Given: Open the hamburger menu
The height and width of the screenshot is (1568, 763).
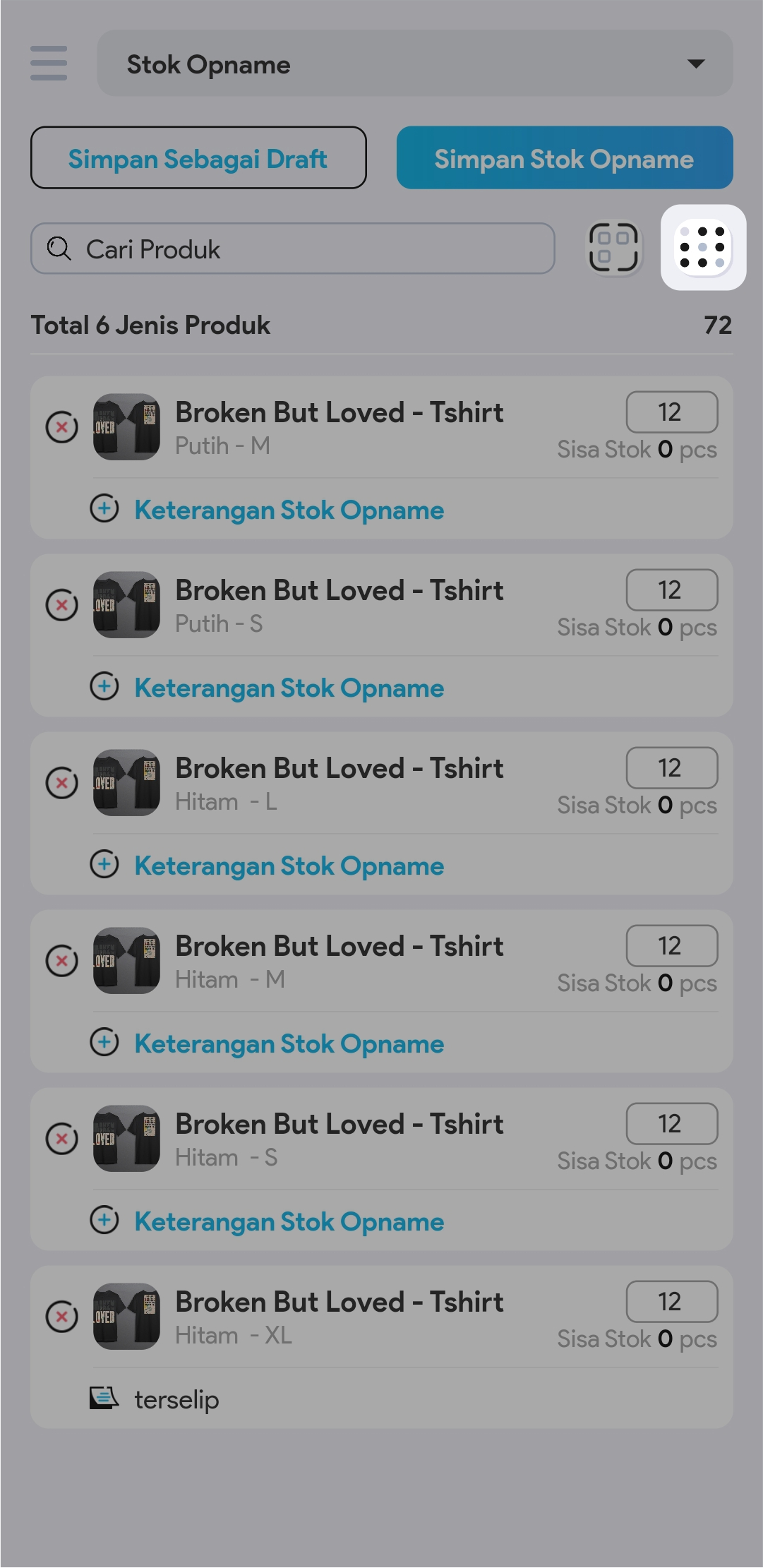Looking at the screenshot, I should tap(49, 64).
